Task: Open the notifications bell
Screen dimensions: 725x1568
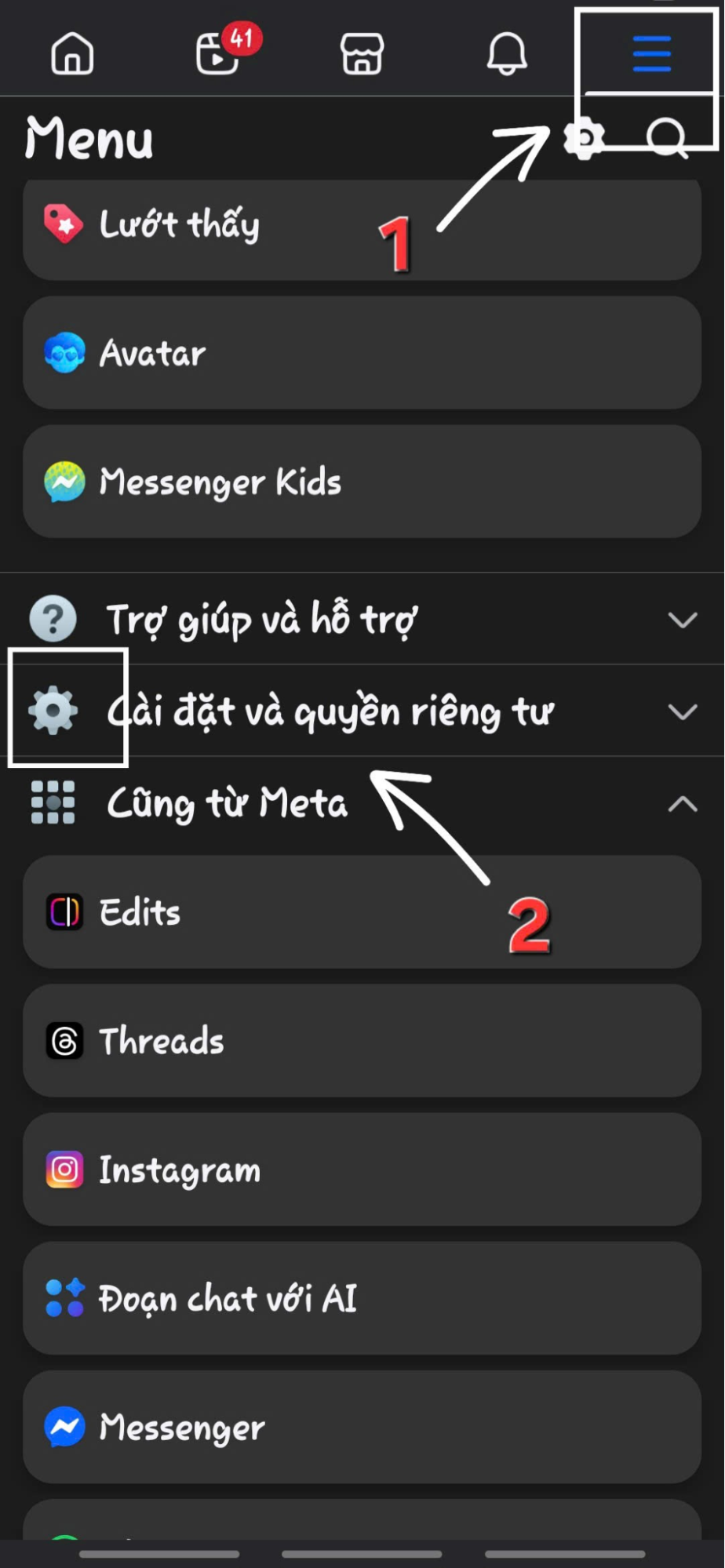Action: (x=507, y=53)
